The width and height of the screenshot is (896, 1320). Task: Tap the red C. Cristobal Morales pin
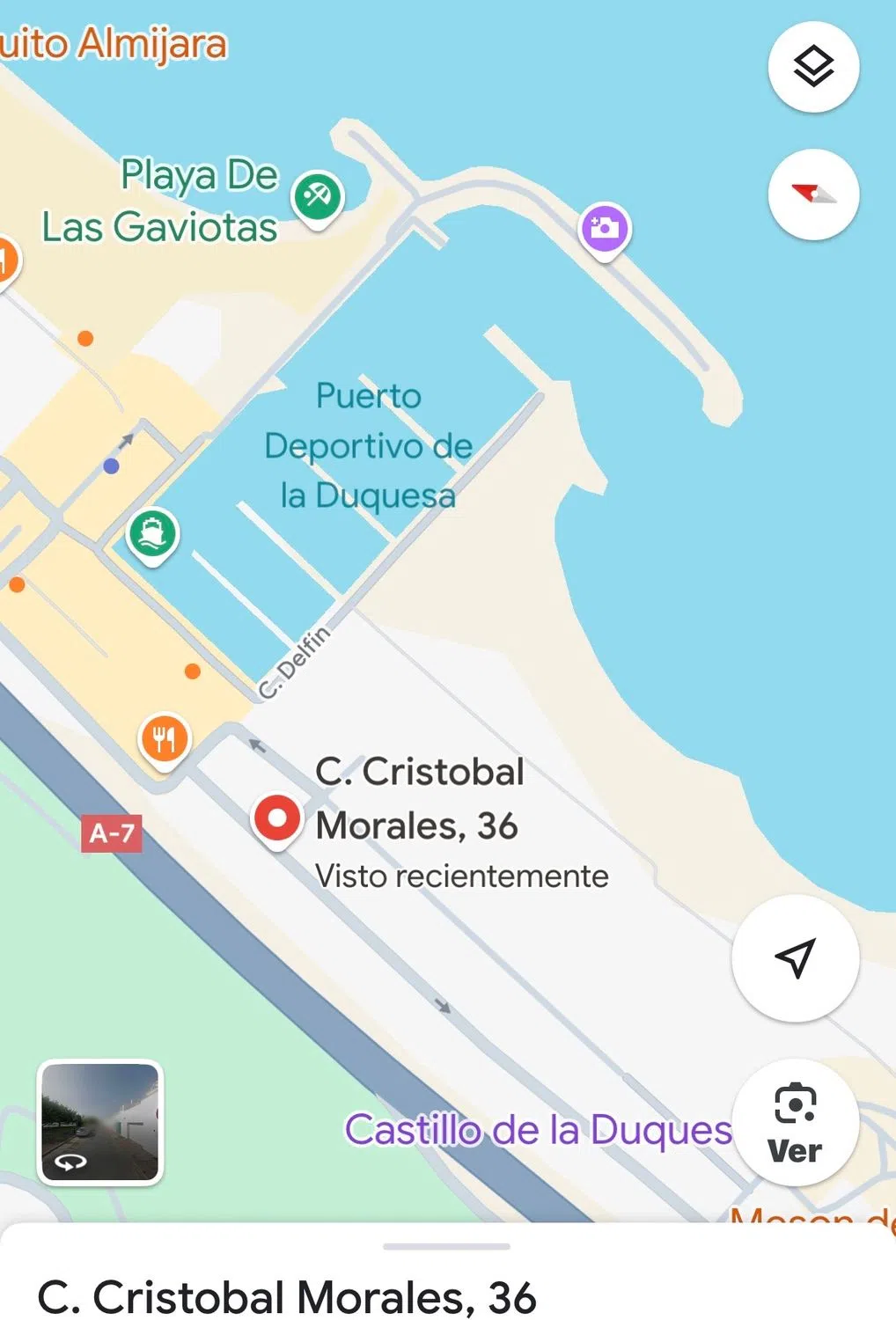tap(277, 819)
